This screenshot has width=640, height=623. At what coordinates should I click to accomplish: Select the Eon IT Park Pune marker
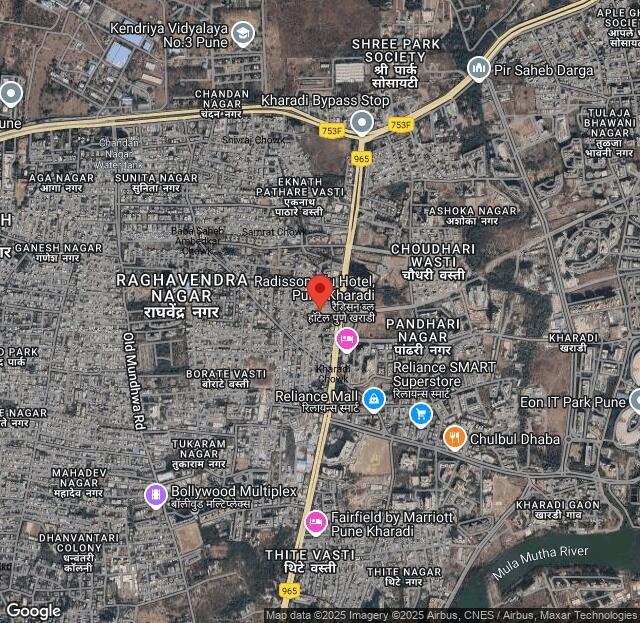(636, 401)
